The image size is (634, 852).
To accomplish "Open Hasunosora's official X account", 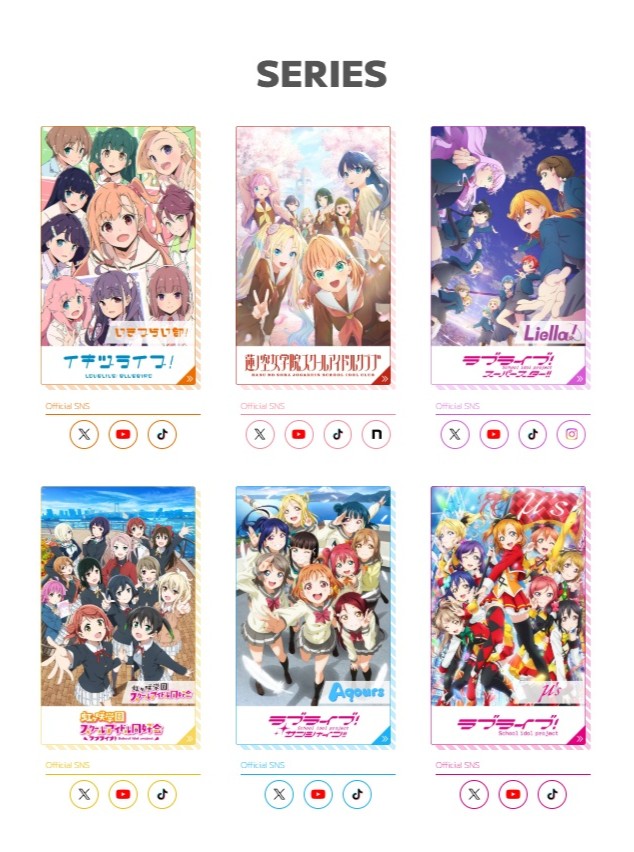I will 260,435.
